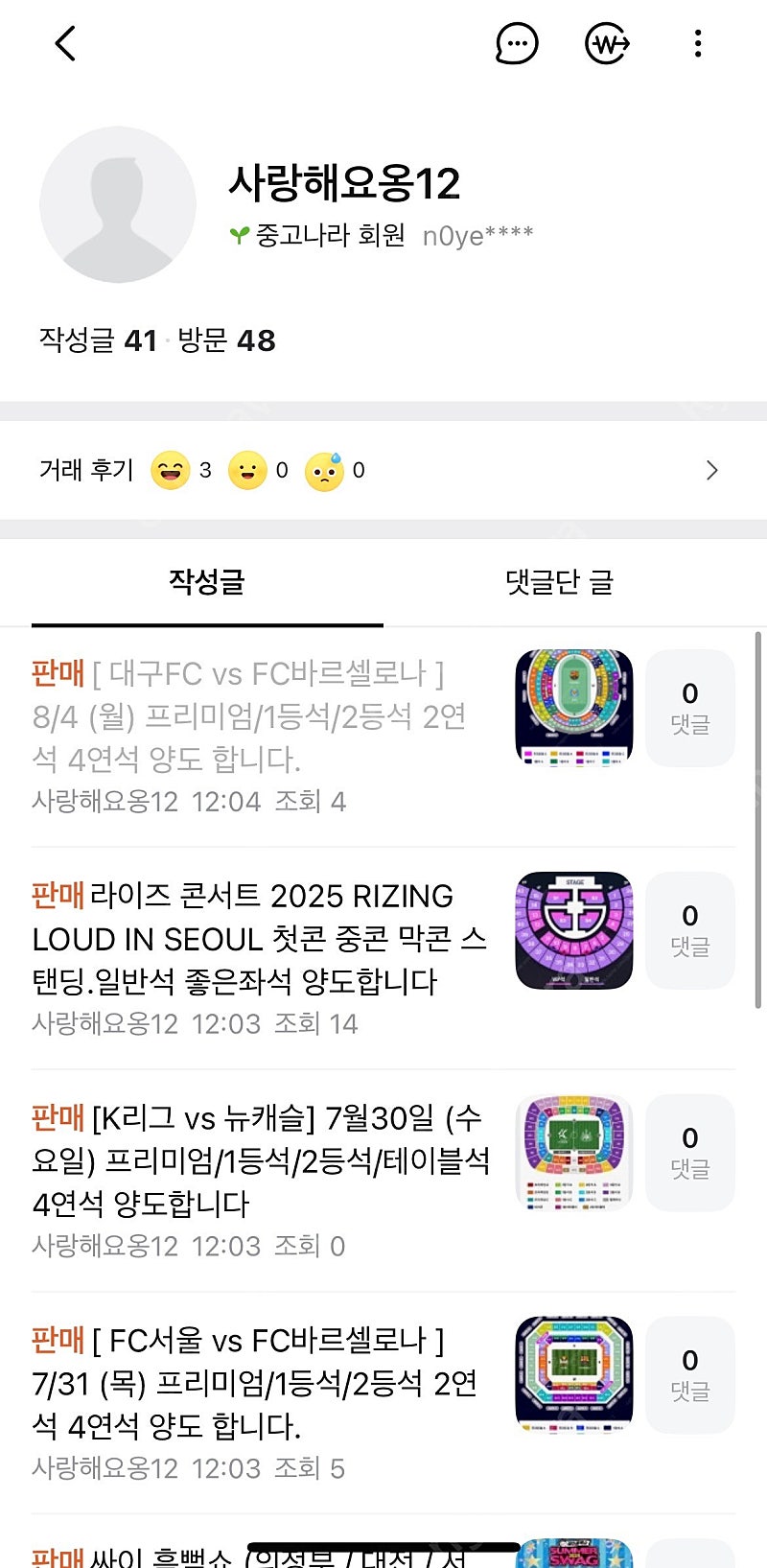
Task: Tap the 라이즈 concert seating map thumbnail
Action: click(x=574, y=930)
